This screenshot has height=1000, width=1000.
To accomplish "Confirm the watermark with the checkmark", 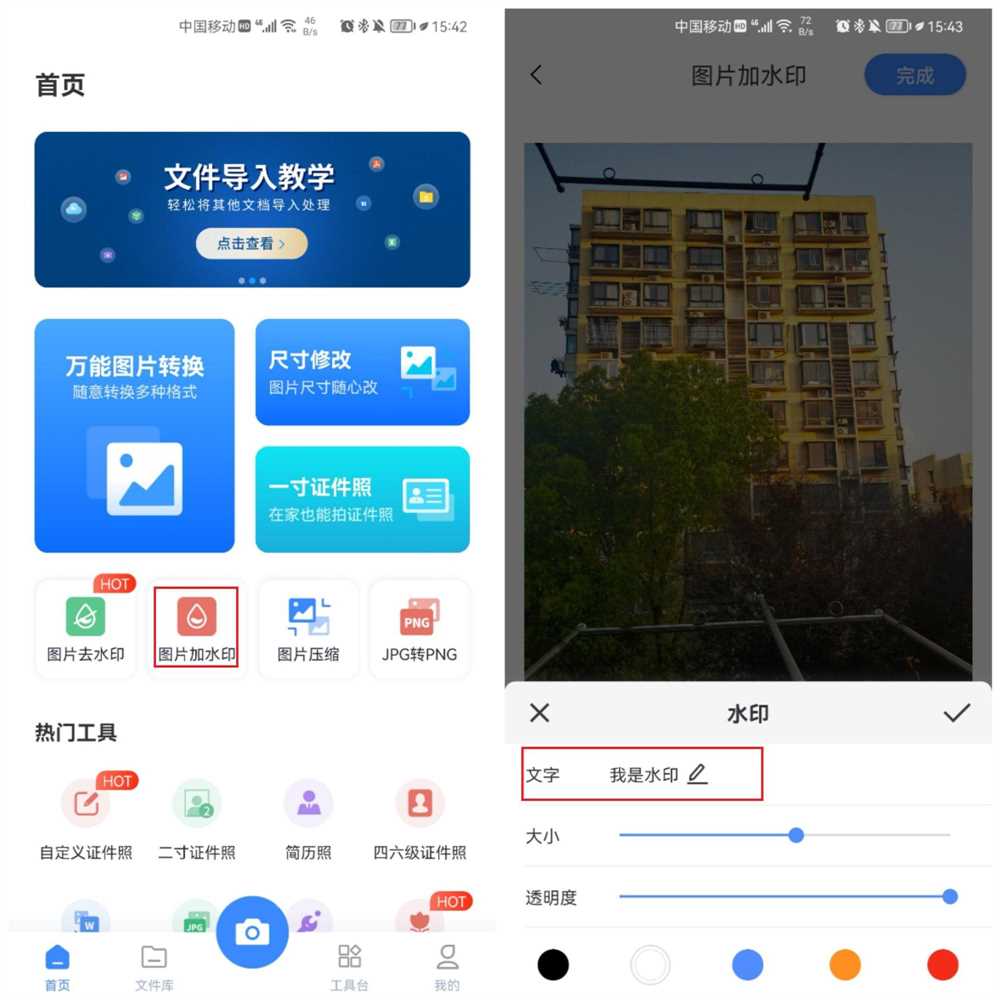I will coord(956,712).
